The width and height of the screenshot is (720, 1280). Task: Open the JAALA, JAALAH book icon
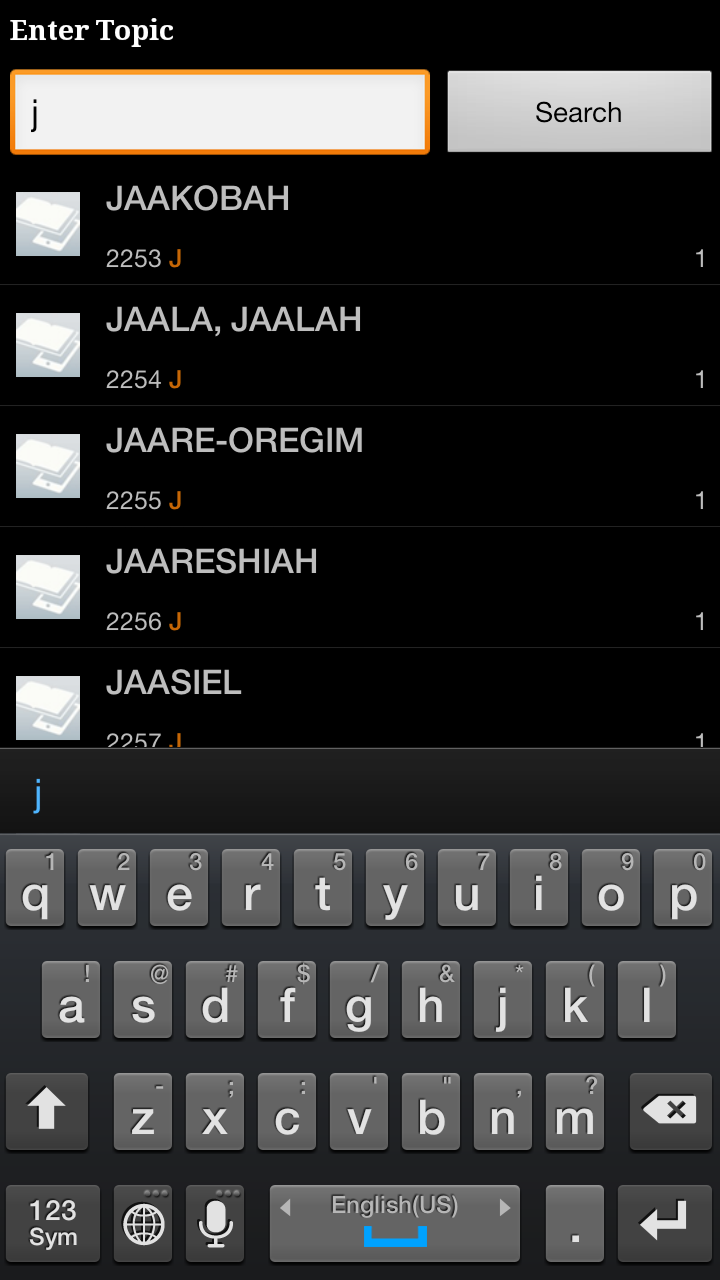point(48,344)
